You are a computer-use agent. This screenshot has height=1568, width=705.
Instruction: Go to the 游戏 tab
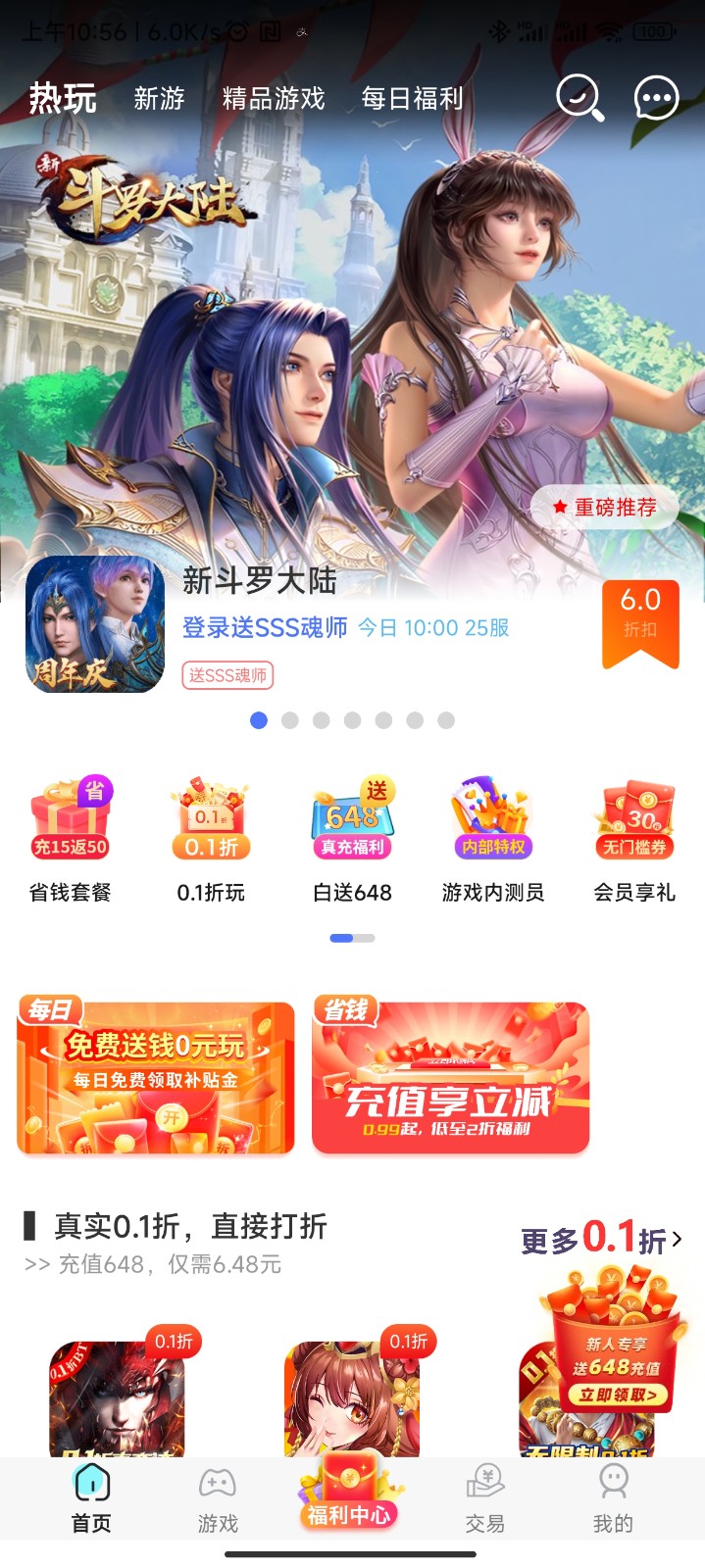218,1499
